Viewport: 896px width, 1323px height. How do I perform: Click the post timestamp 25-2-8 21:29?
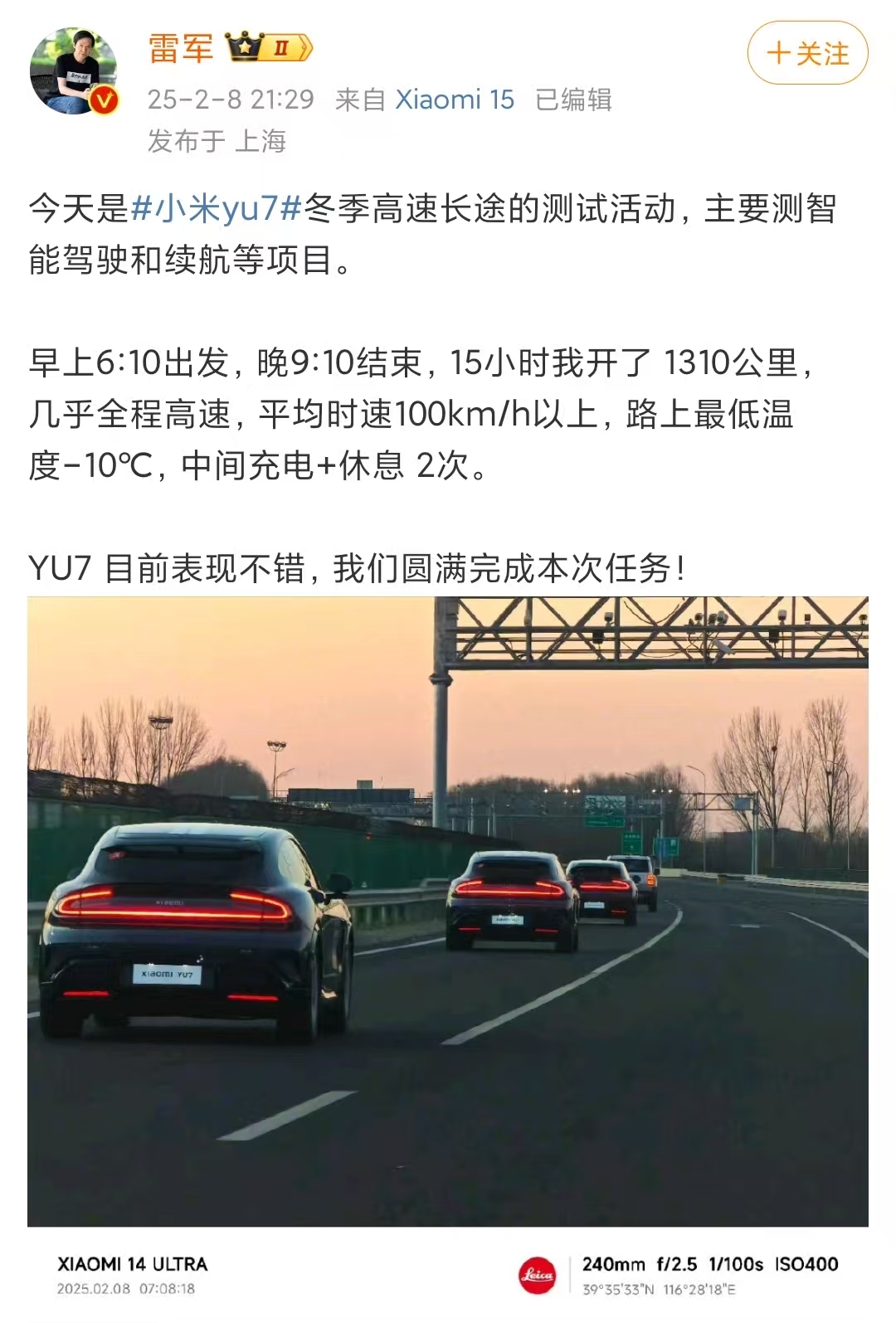(227, 99)
